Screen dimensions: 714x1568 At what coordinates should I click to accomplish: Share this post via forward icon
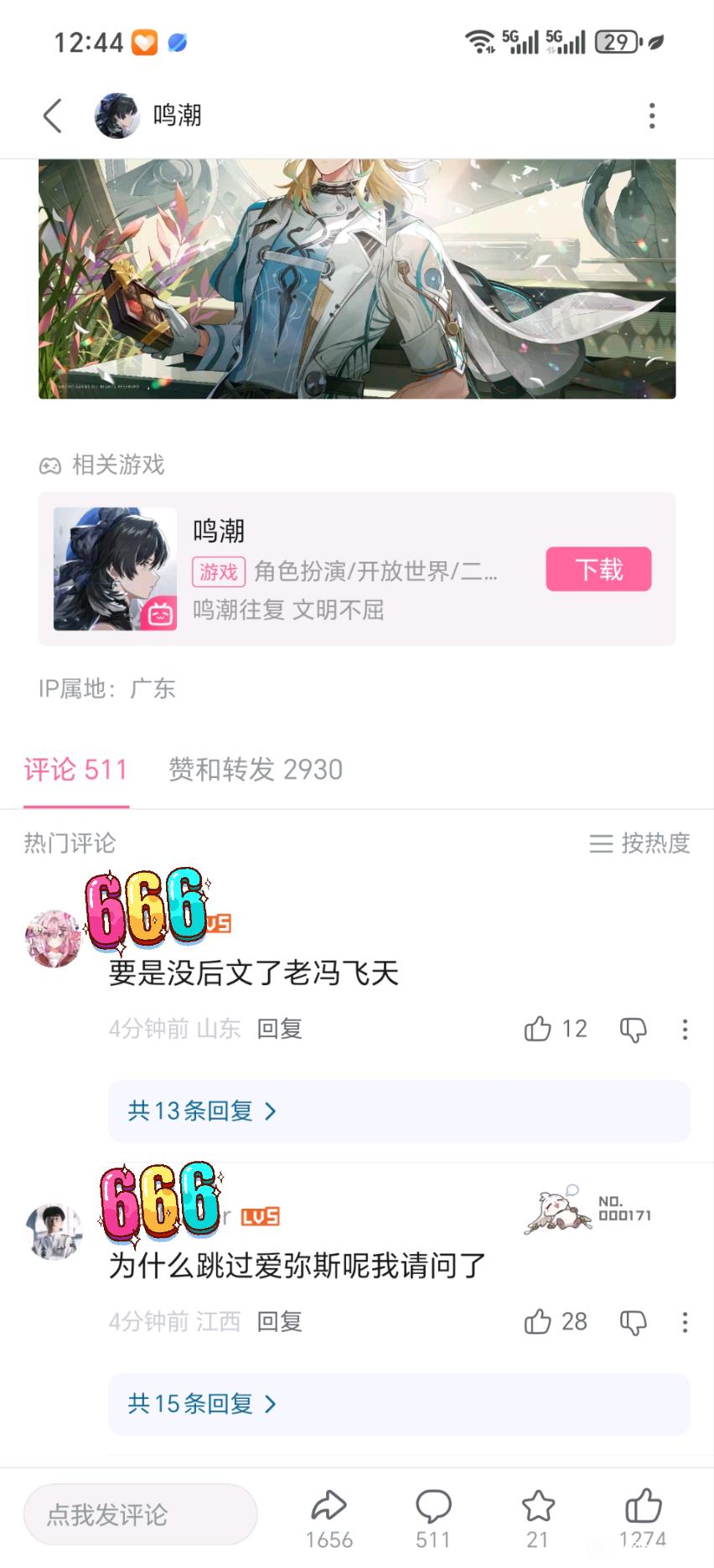[x=329, y=1514]
